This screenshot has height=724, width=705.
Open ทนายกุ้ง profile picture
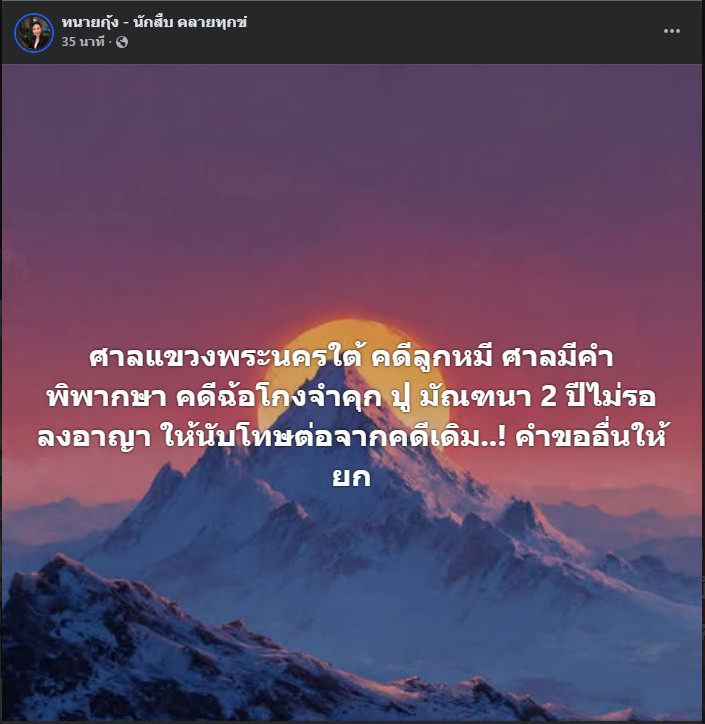click(33, 32)
